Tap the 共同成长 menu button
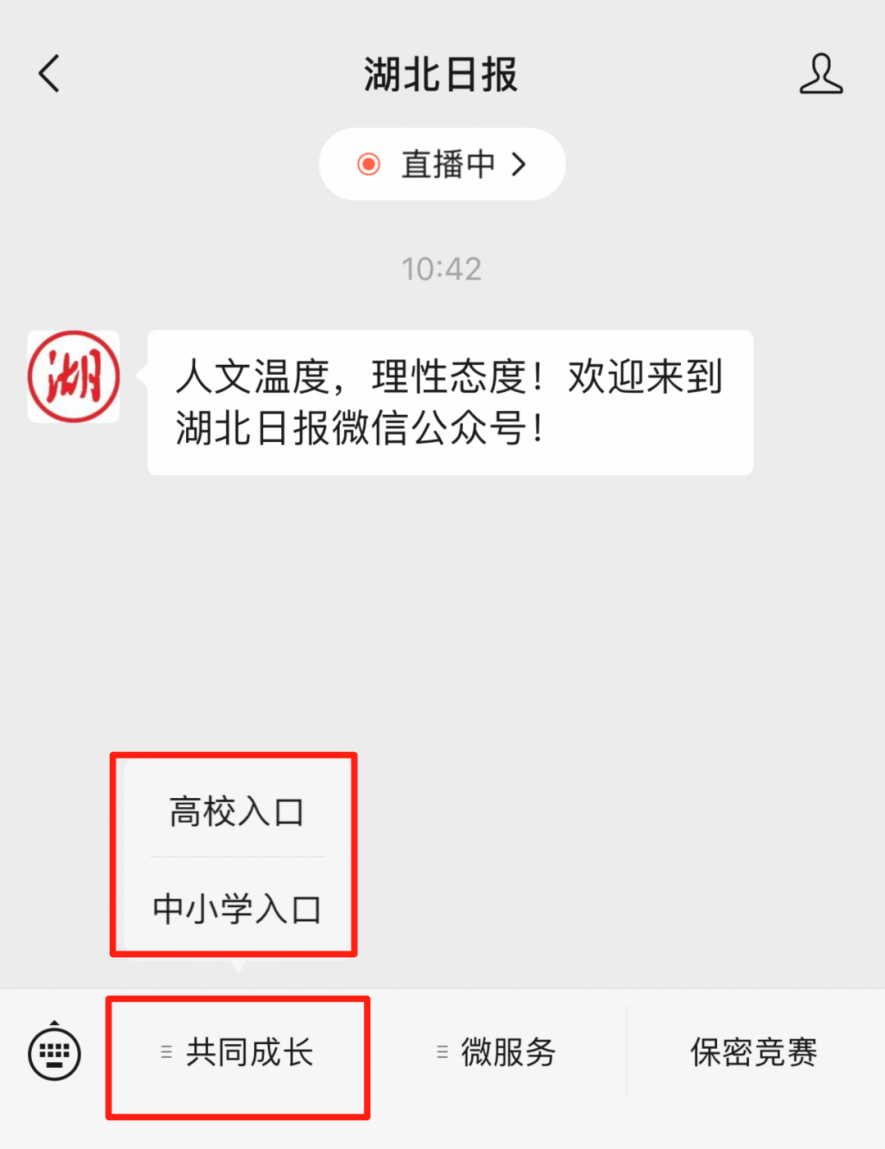885x1149 pixels. pyautogui.click(x=238, y=1052)
